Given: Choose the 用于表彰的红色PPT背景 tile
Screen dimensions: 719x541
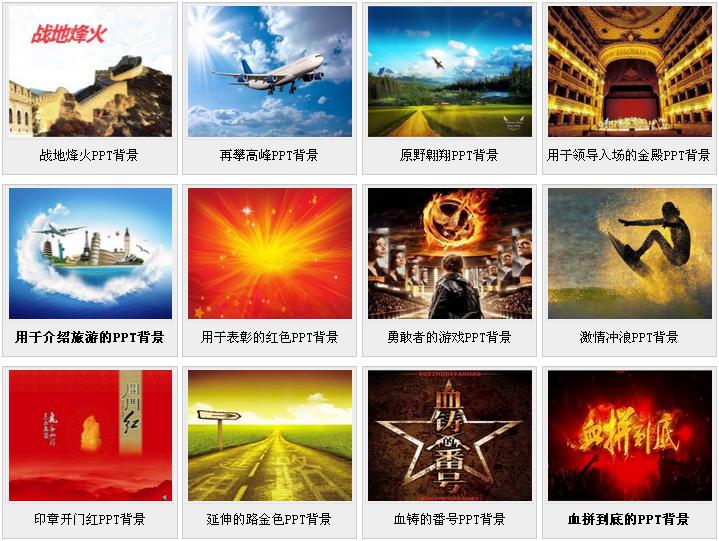Looking at the screenshot, I should [270, 254].
